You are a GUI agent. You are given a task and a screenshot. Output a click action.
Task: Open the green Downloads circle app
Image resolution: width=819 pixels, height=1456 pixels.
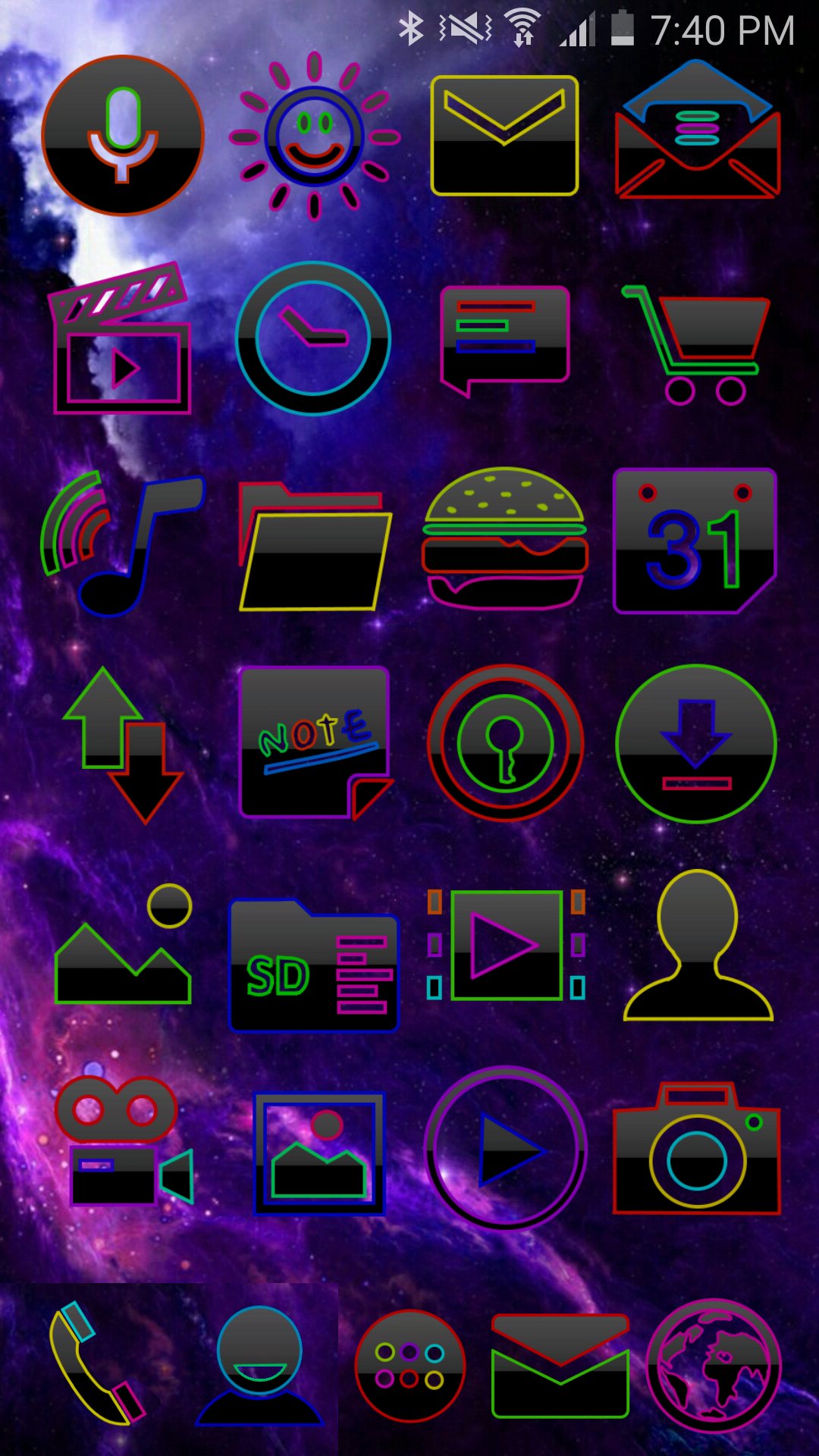coord(696,743)
